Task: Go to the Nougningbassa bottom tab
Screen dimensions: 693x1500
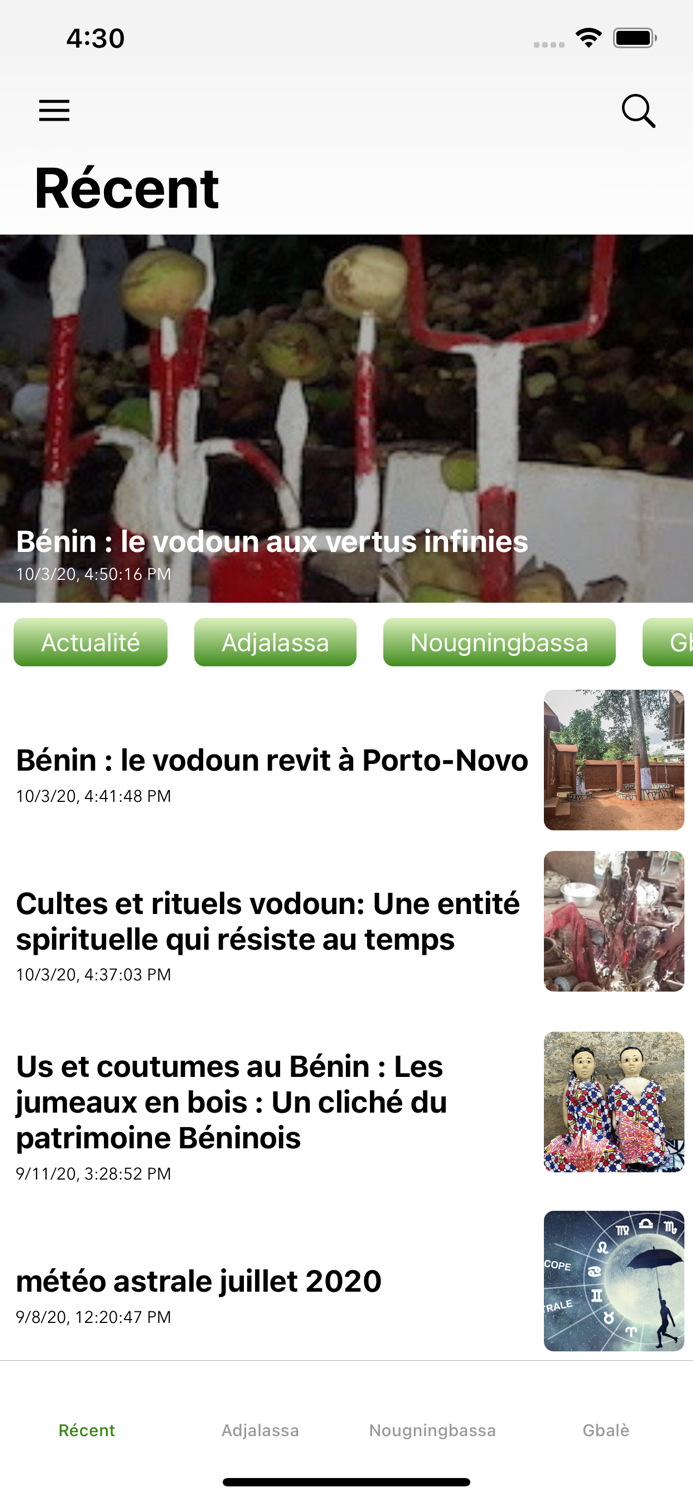Action: tap(432, 1430)
